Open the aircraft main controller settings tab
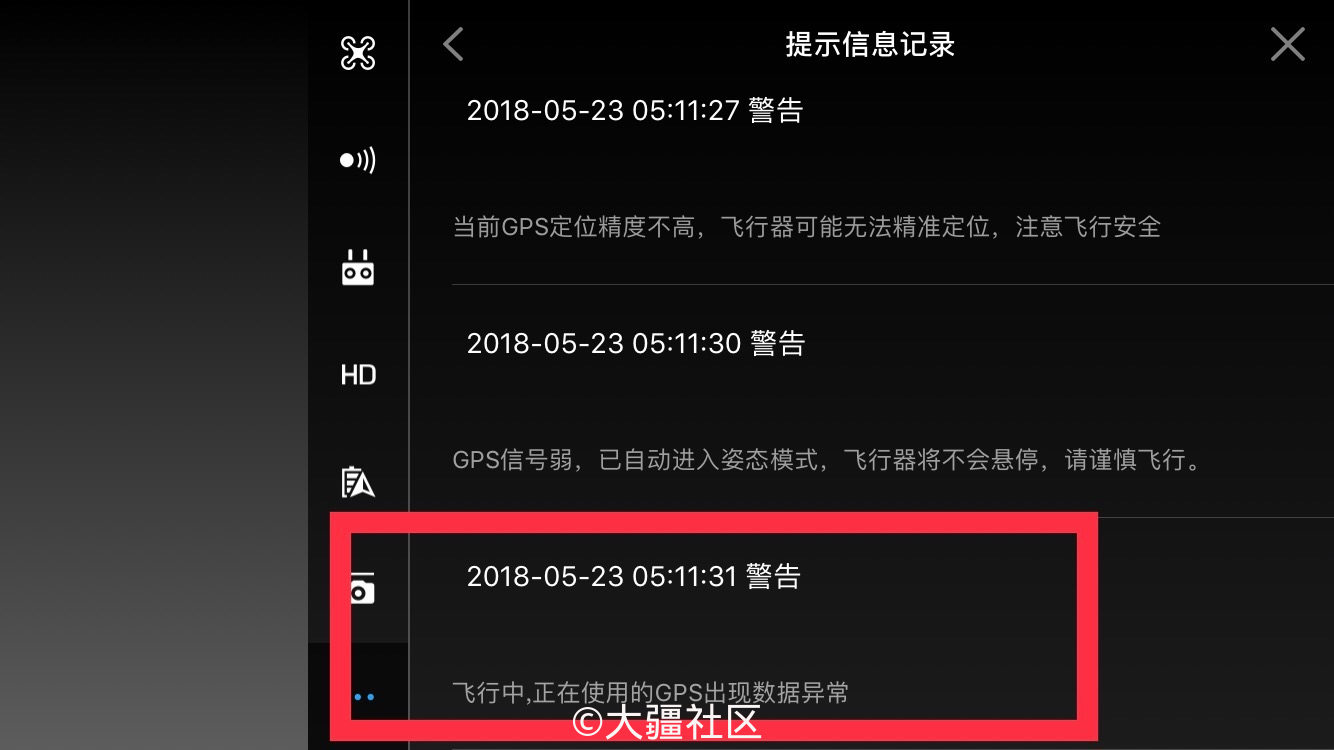Image resolution: width=1334 pixels, height=750 pixels. (358, 53)
